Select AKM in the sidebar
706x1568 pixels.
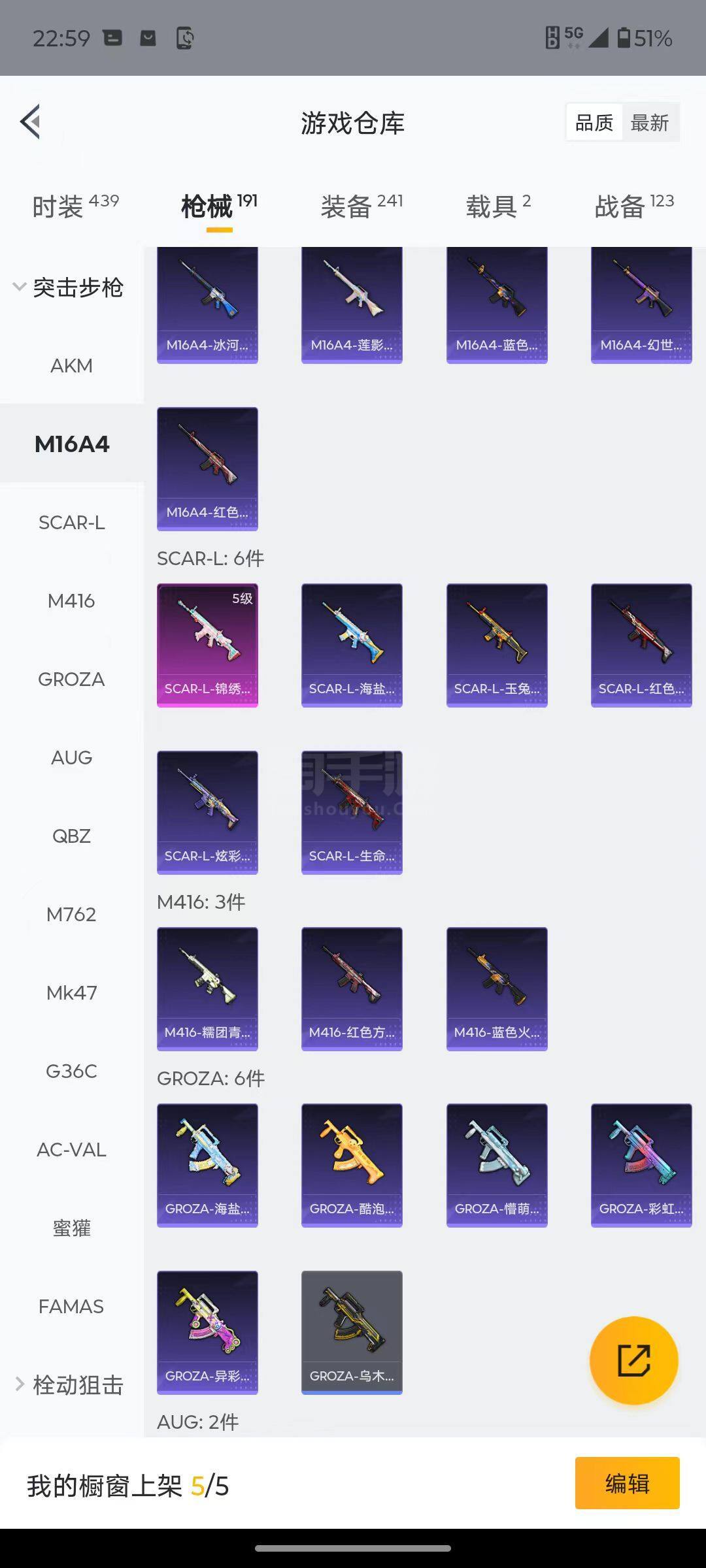point(71,366)
